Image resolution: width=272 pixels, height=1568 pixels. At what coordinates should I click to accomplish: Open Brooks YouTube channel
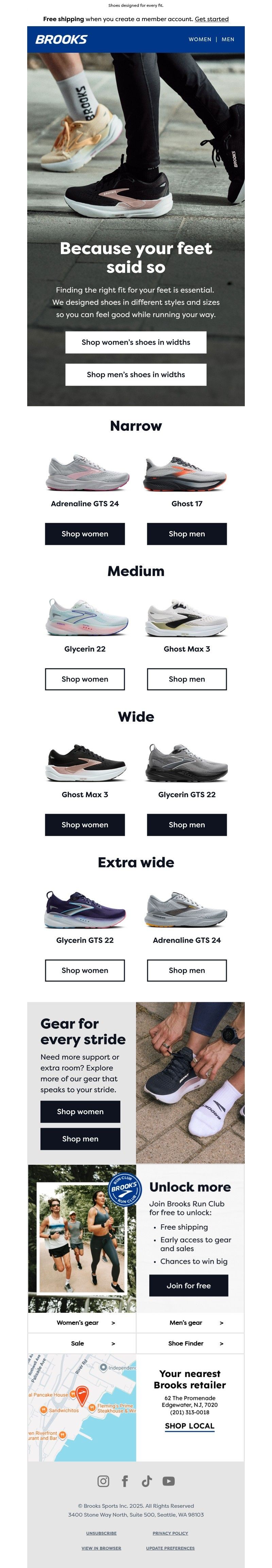[169, 1481]
